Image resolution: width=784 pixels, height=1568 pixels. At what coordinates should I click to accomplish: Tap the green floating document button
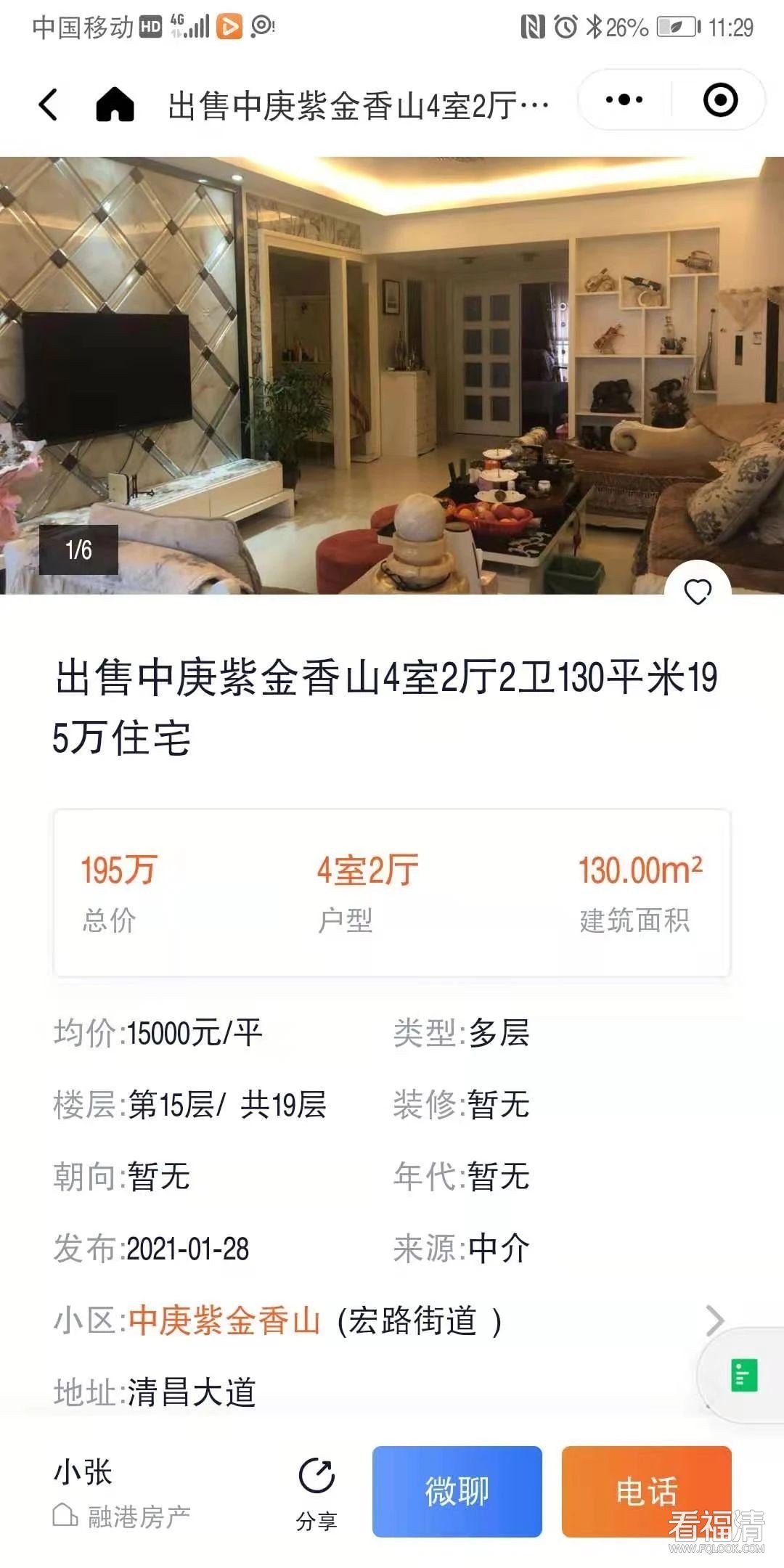pos(743,1375)
